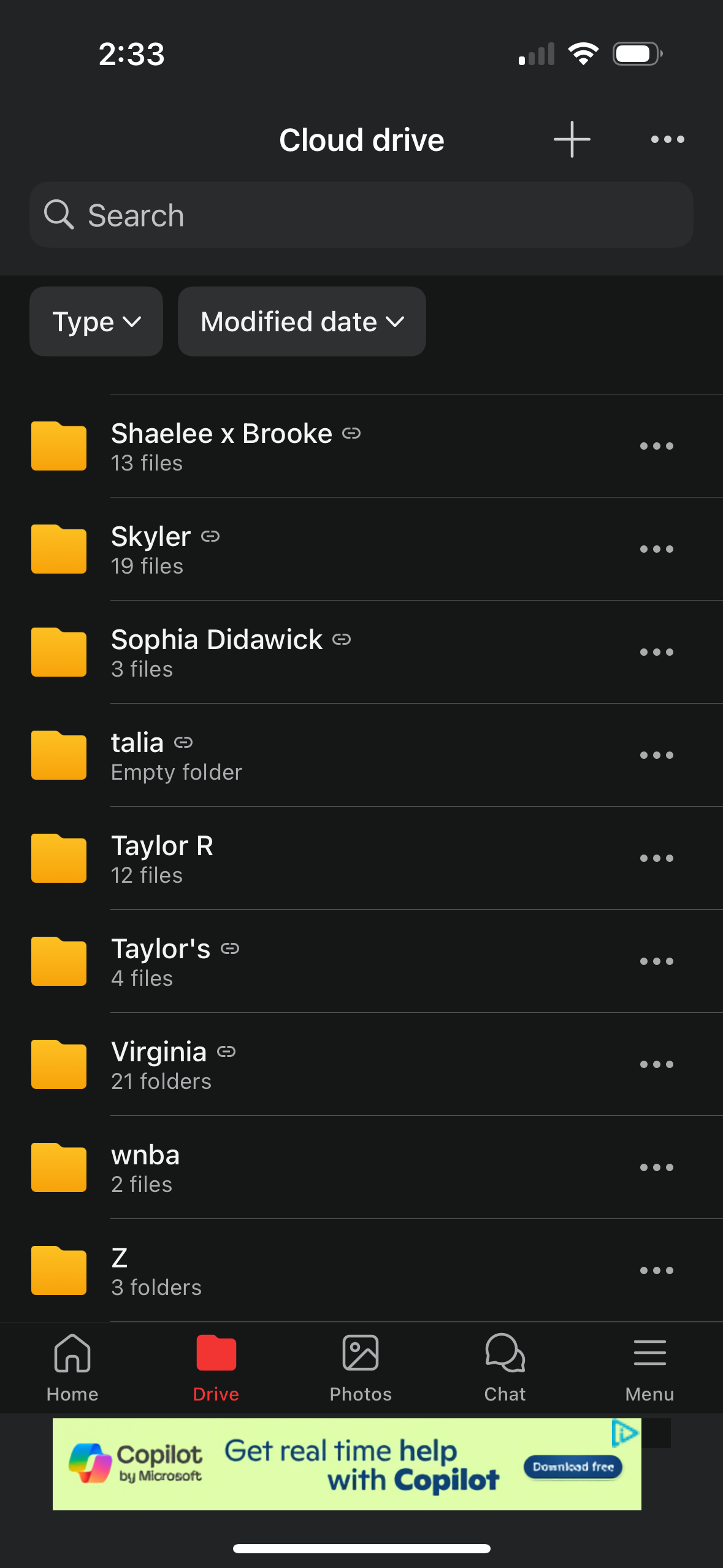Show options for the Z folder
The width and height of the screenshot is (723, 1568).
[656, 1270]
